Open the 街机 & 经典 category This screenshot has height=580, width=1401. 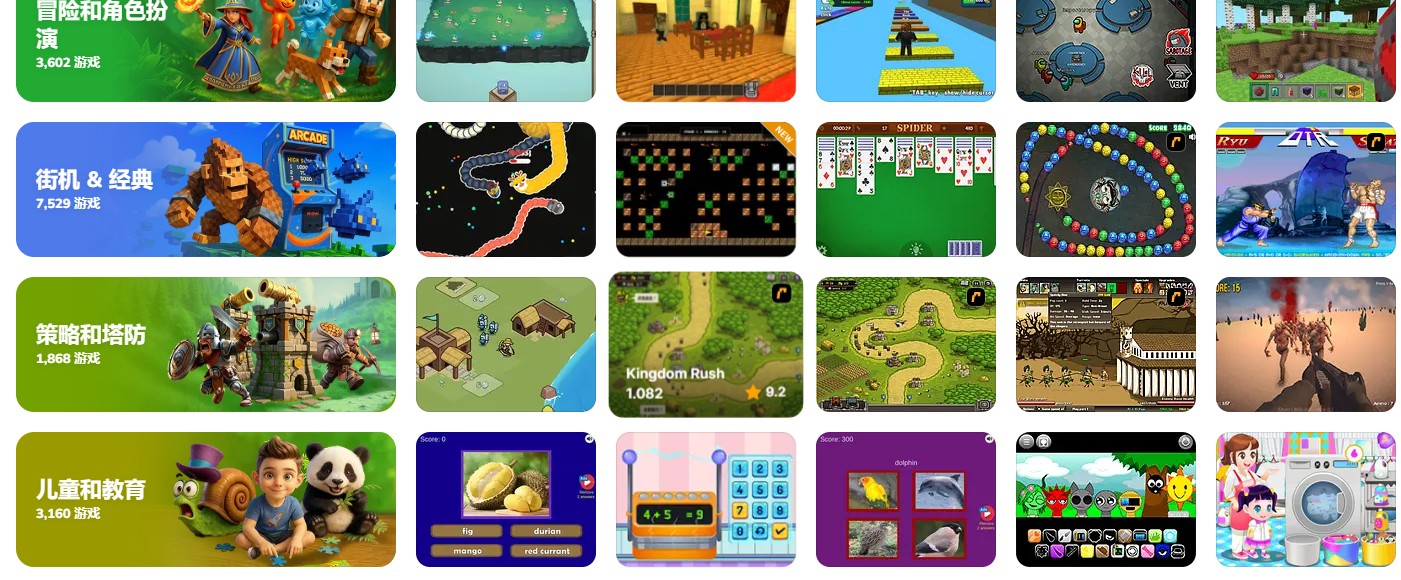(205, 189)
